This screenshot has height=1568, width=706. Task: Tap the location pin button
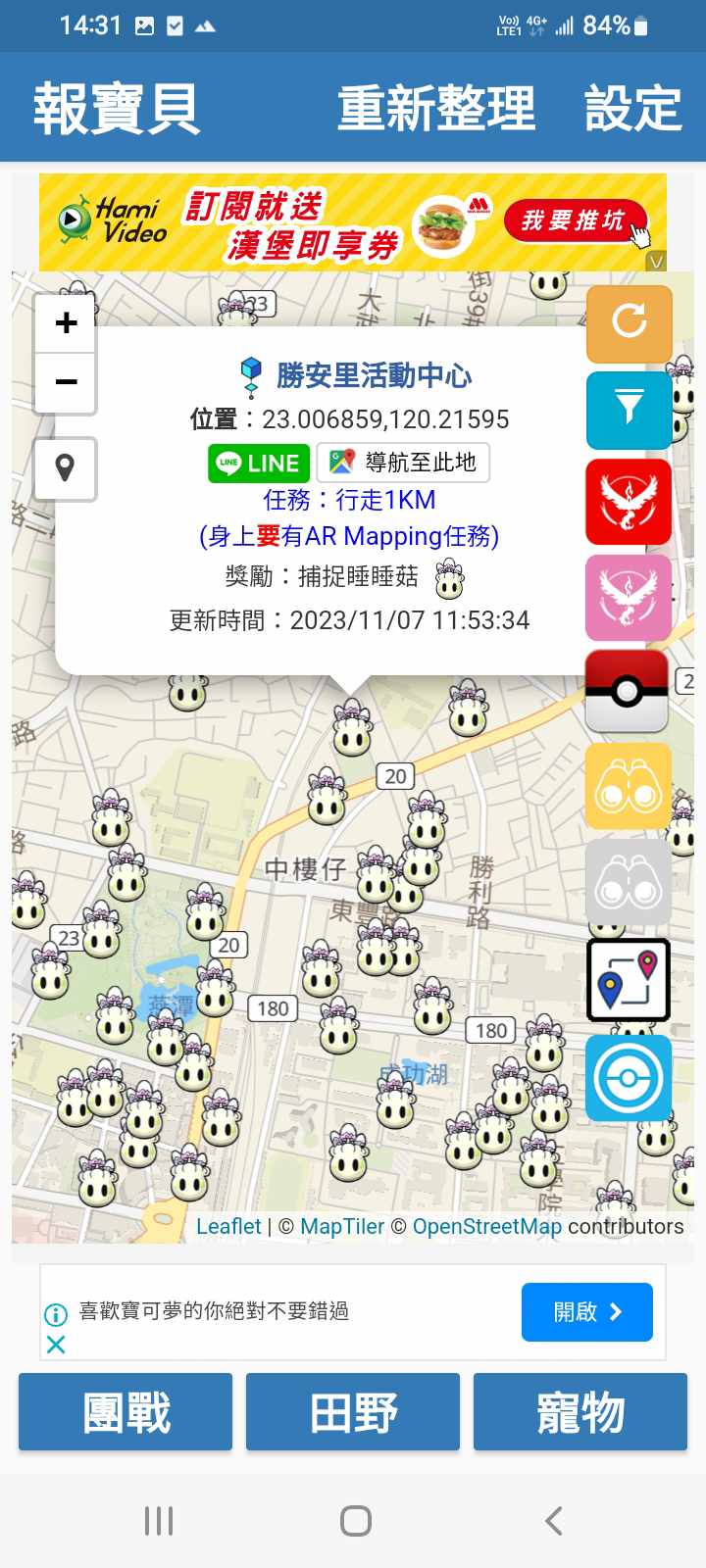tap(66, 468)
